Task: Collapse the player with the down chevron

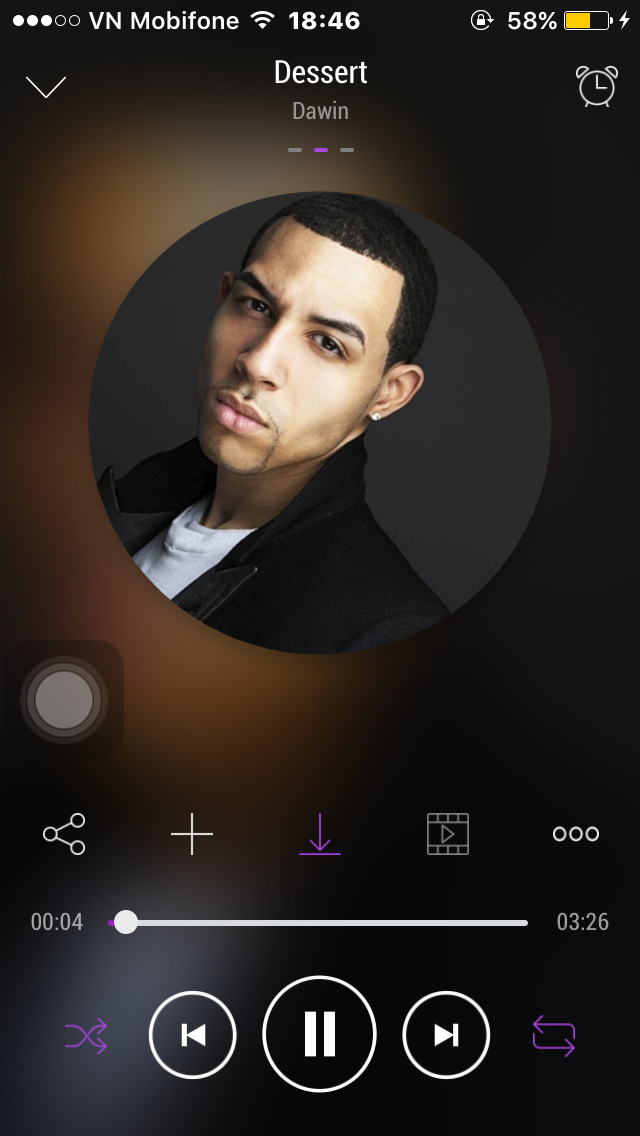Action: click(x=46, y=87)
